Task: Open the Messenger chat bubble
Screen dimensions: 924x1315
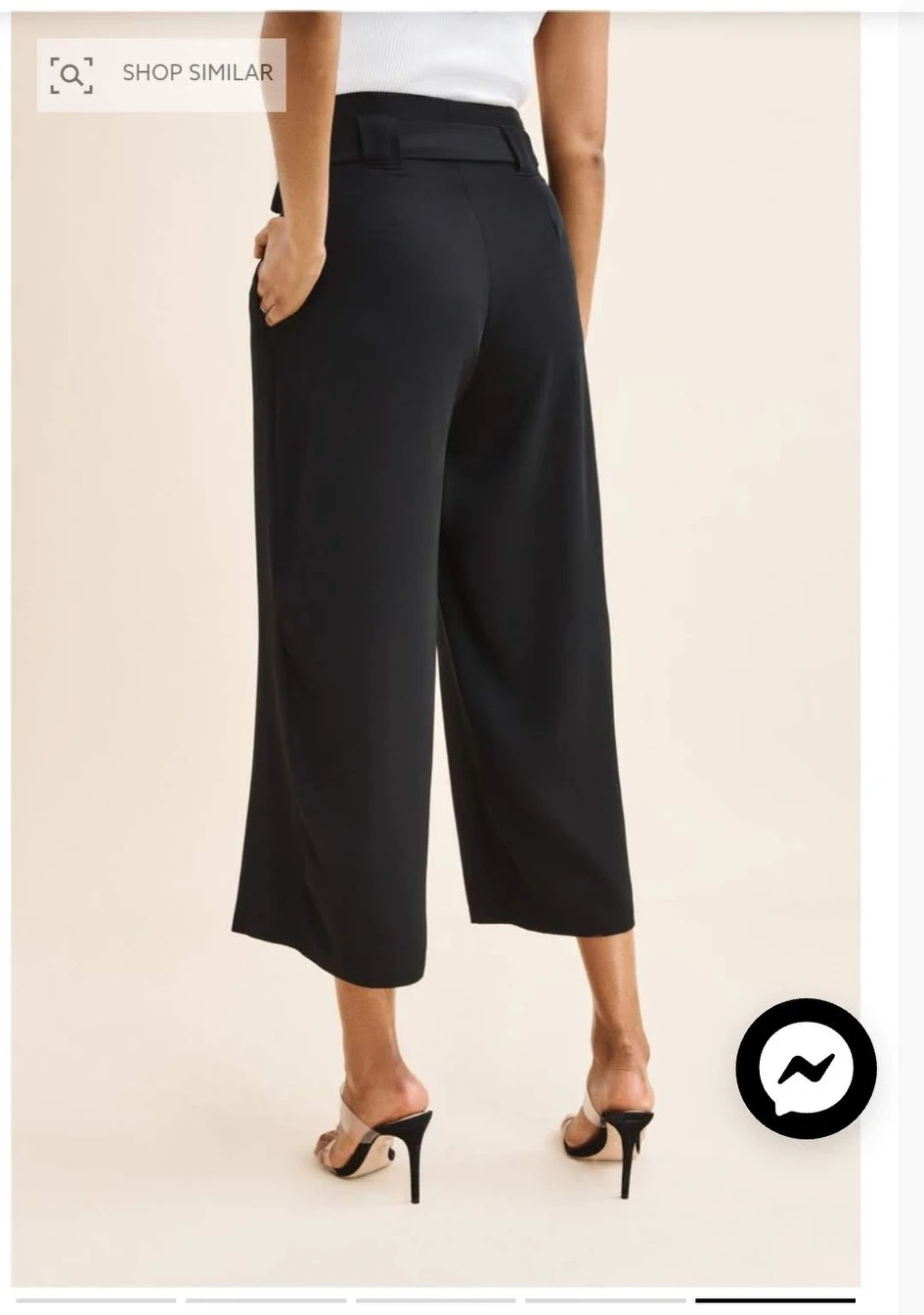Action: (806, 1069)
